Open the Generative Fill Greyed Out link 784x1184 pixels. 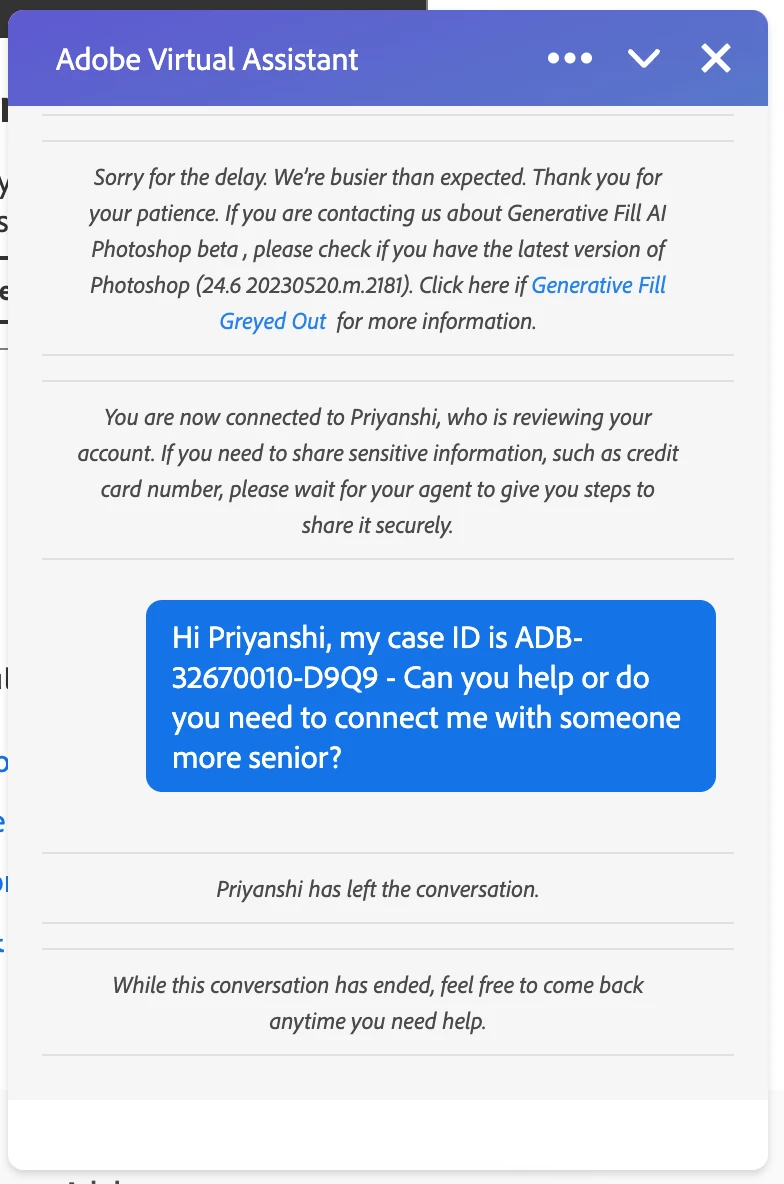click(x=598, y=286)
